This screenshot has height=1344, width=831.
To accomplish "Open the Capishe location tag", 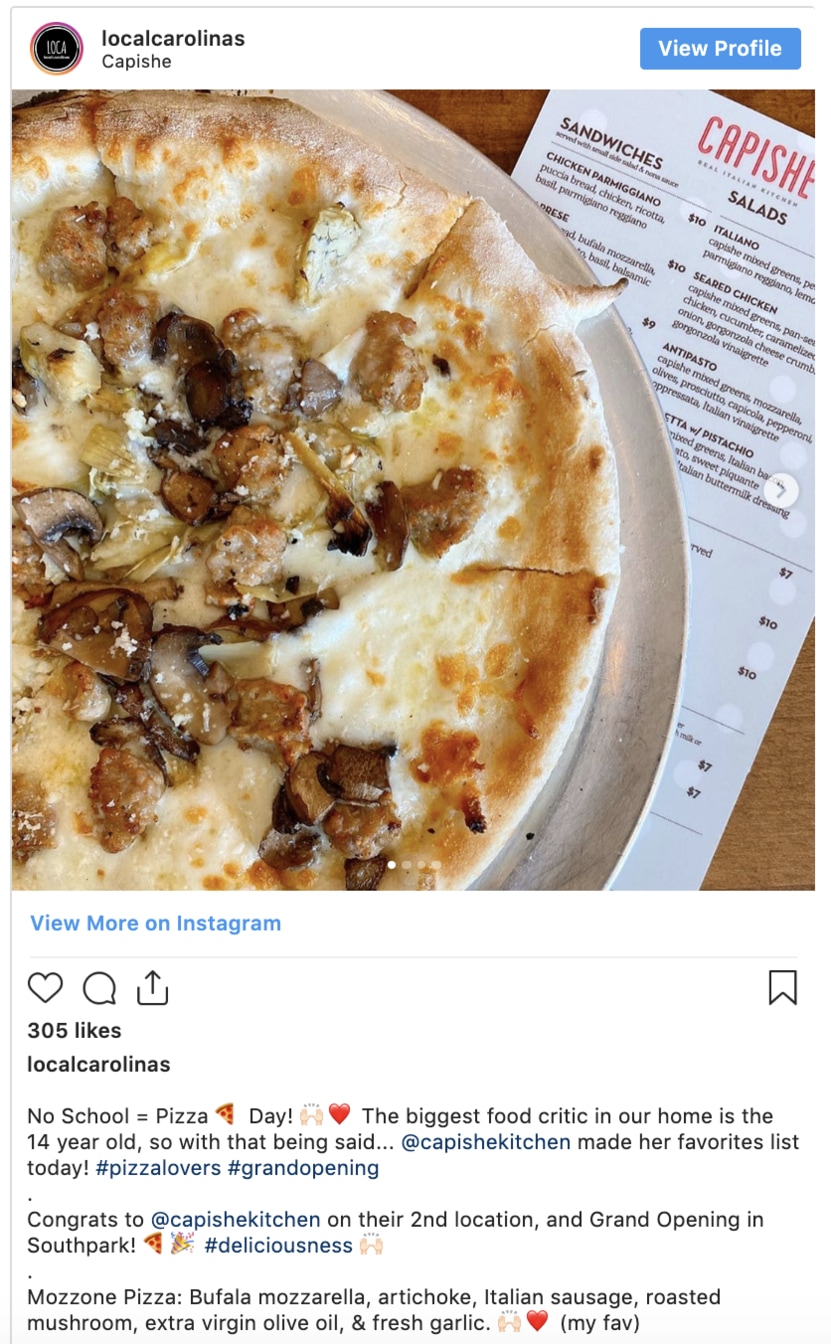I will click(136, 62).
